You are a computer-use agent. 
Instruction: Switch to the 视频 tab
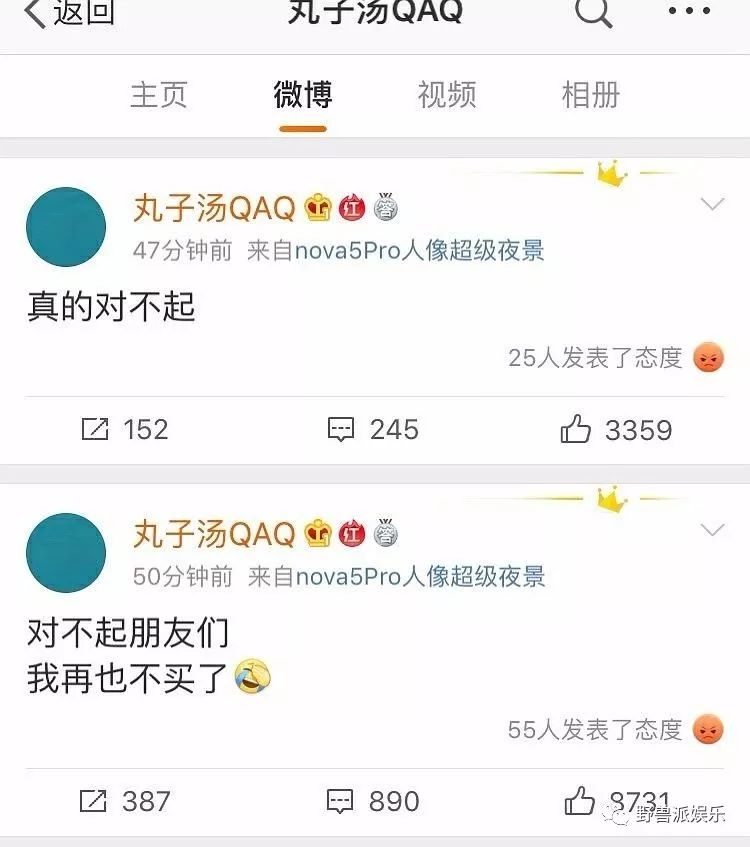tap(446, 95)
